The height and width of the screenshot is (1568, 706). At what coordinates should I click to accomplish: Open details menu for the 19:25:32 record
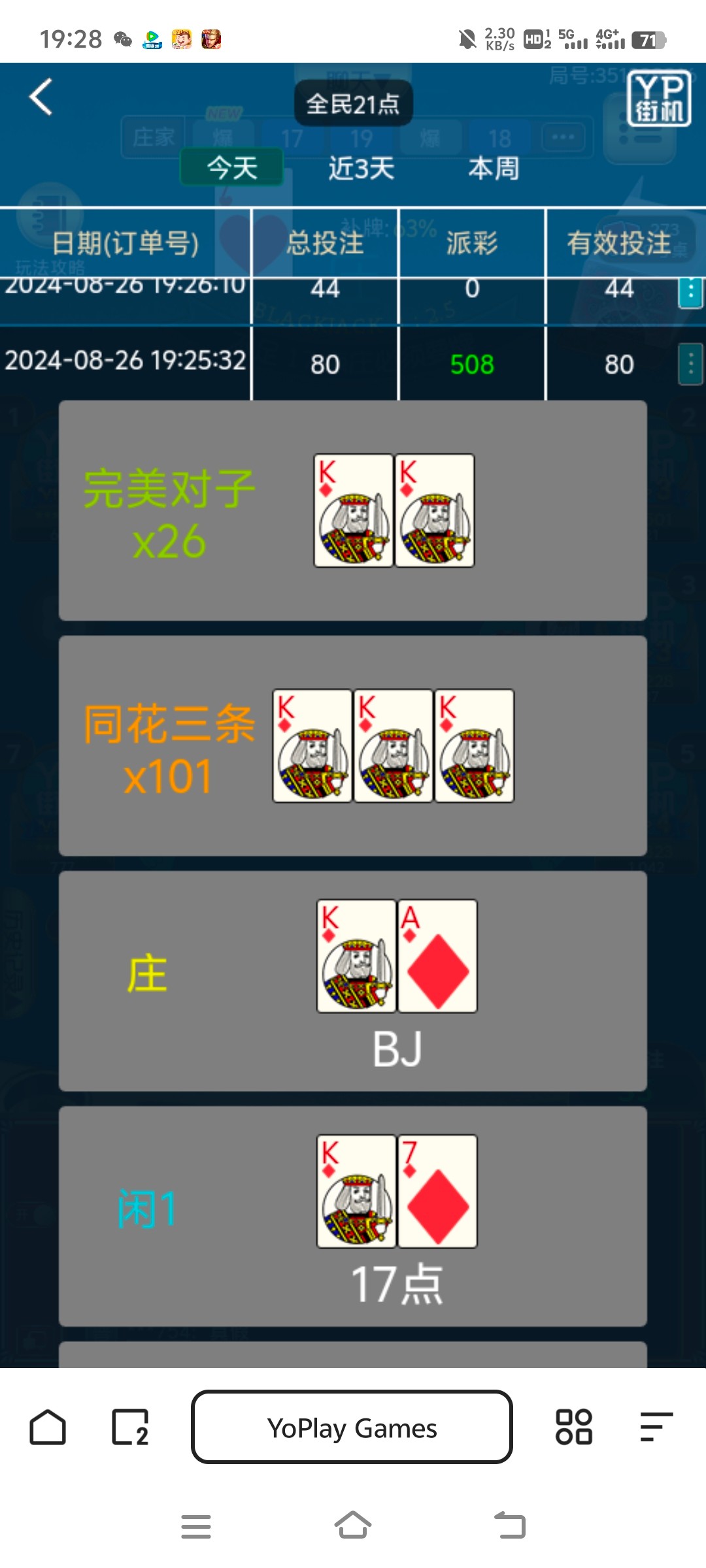690,364
